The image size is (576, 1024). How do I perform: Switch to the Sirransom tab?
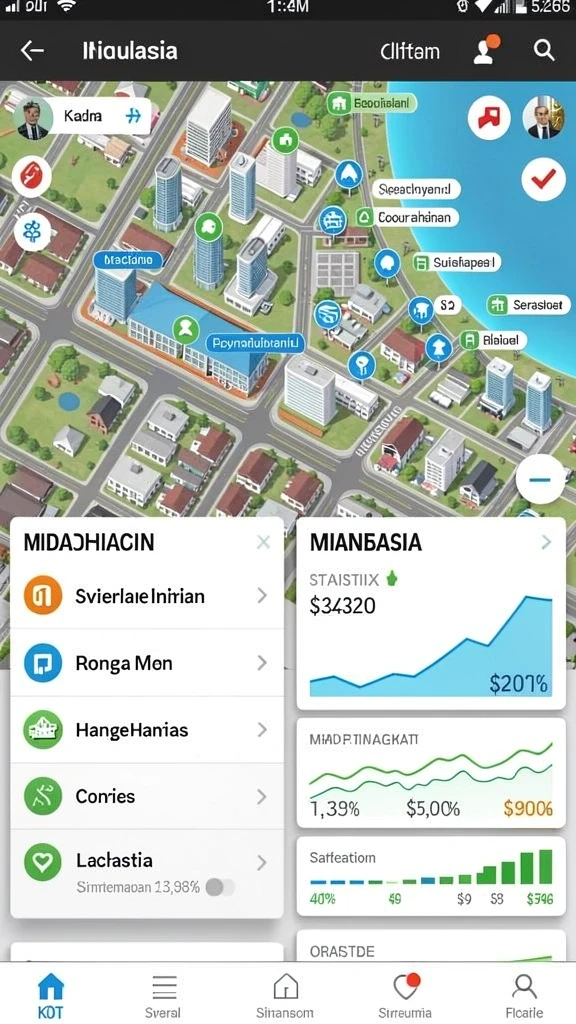point(285,994)
